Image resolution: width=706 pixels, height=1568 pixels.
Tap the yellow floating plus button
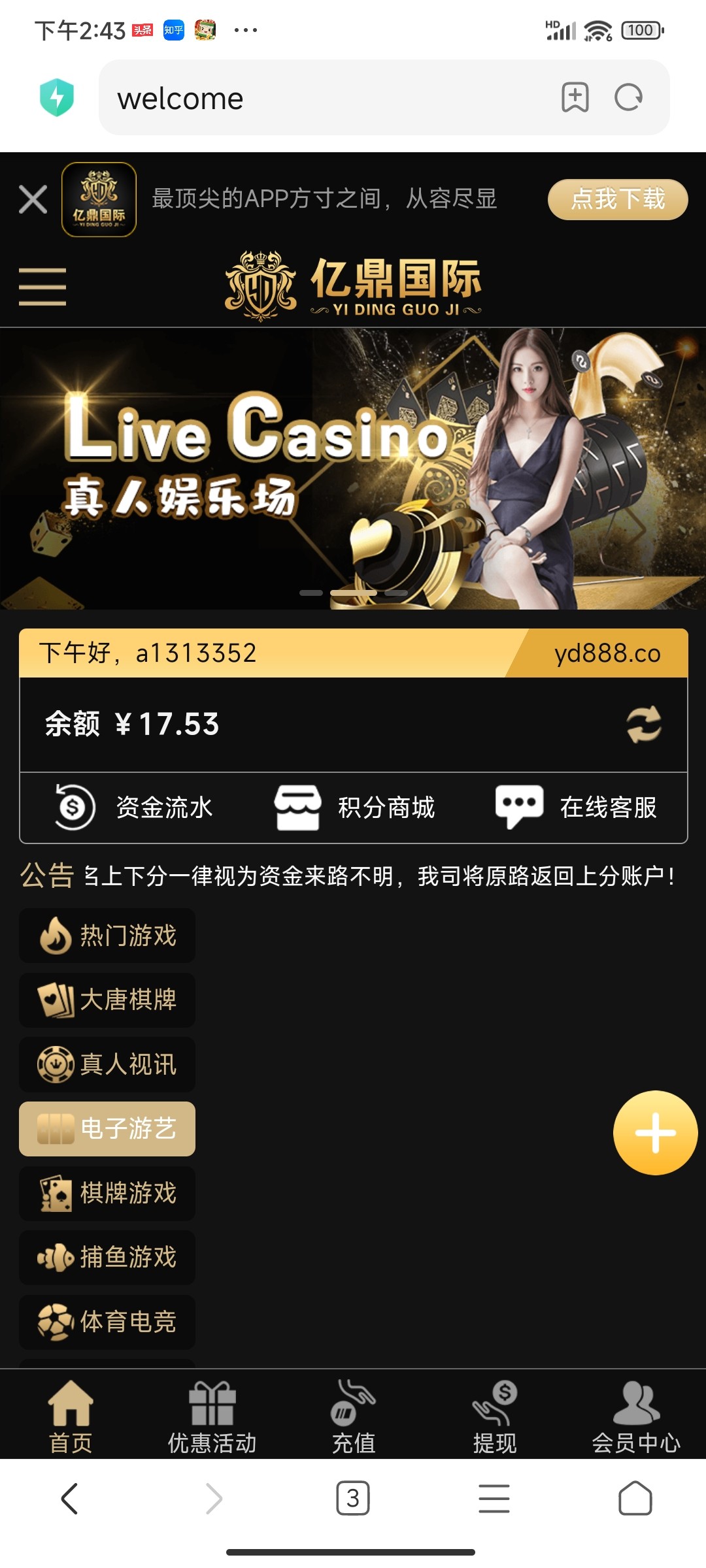tap(655, 1133)
